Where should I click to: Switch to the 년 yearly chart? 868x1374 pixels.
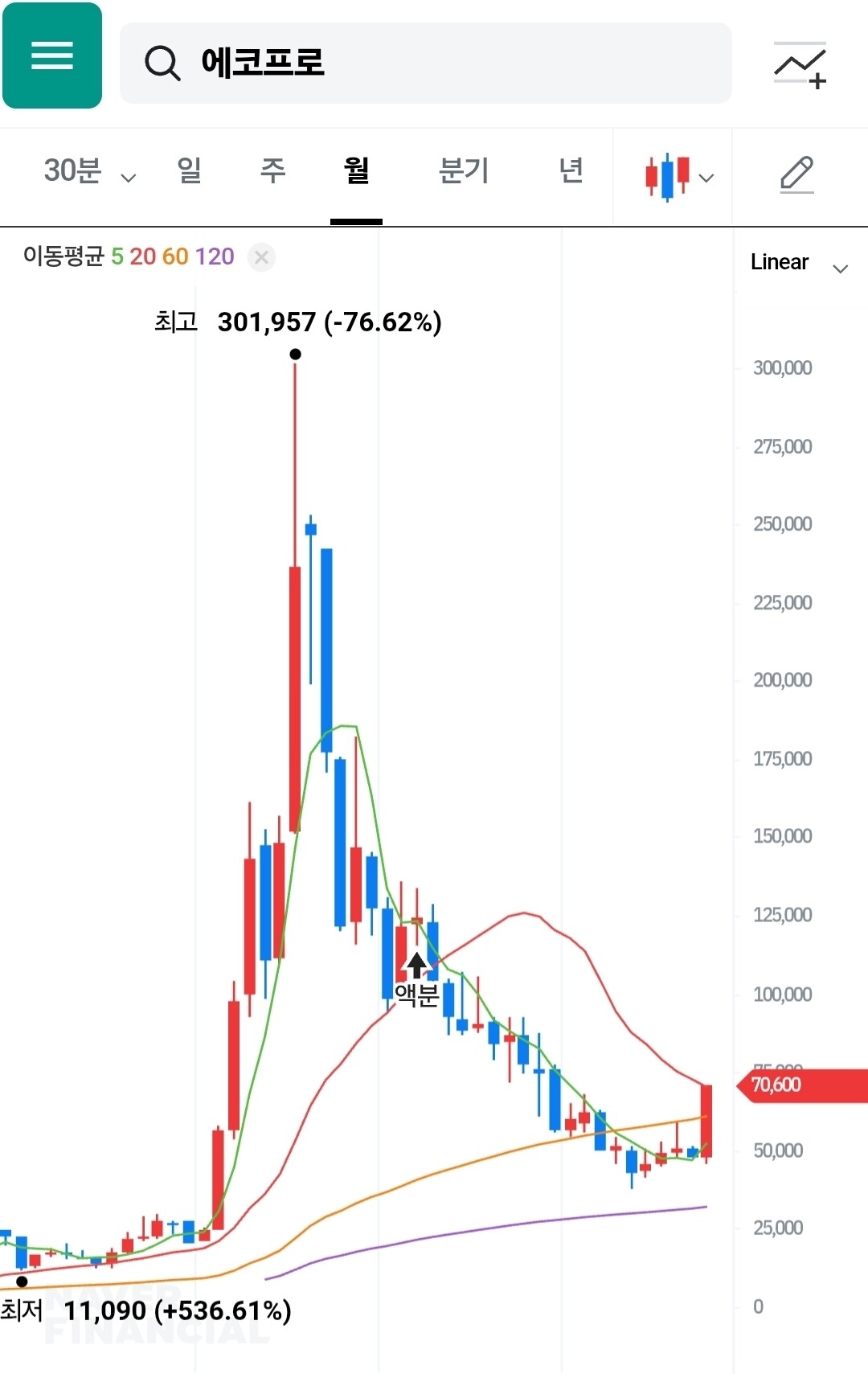[571, 170]
